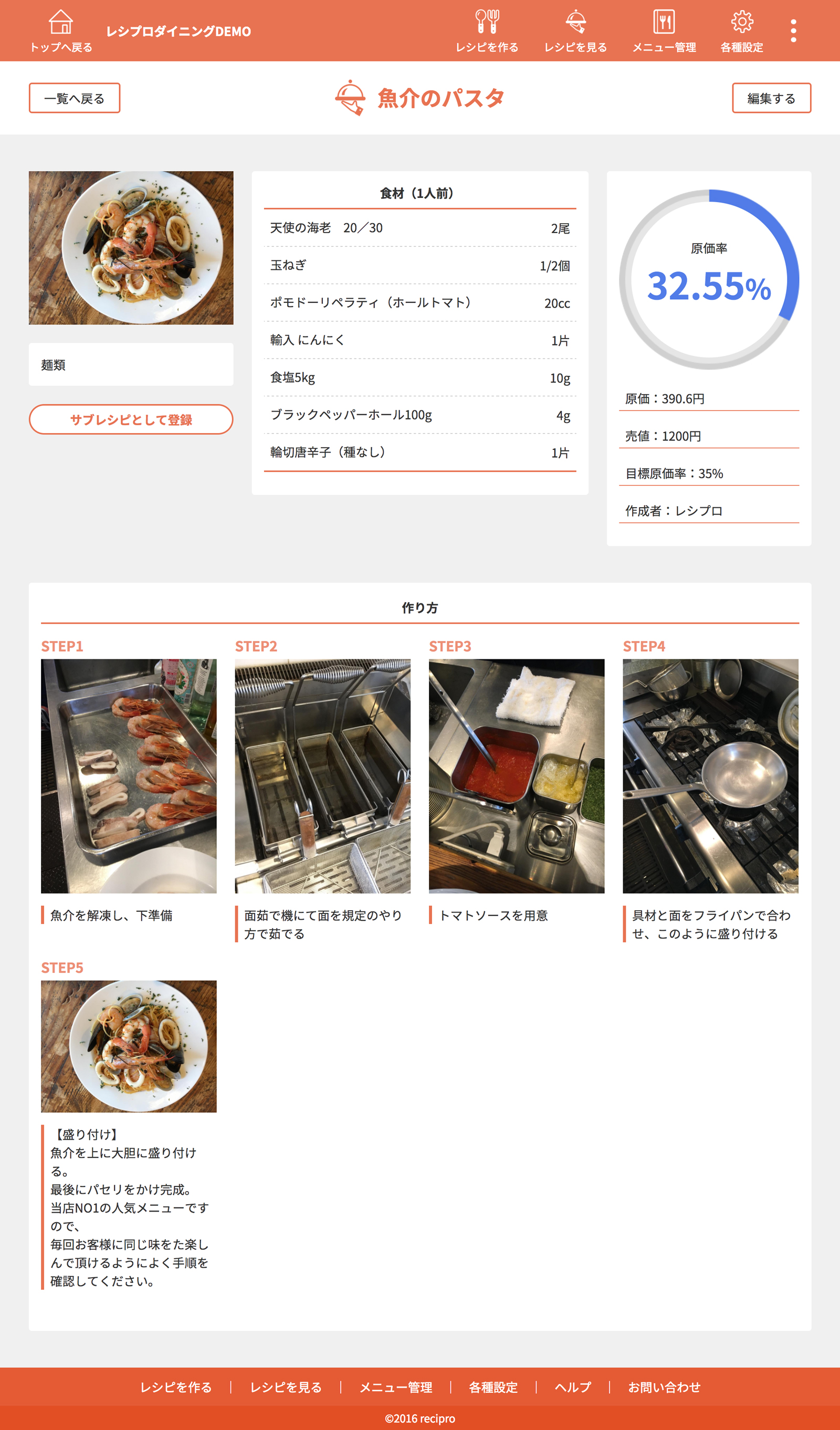
Task: Go to レシピを見る in the top bar
Action: click(575, 31)
